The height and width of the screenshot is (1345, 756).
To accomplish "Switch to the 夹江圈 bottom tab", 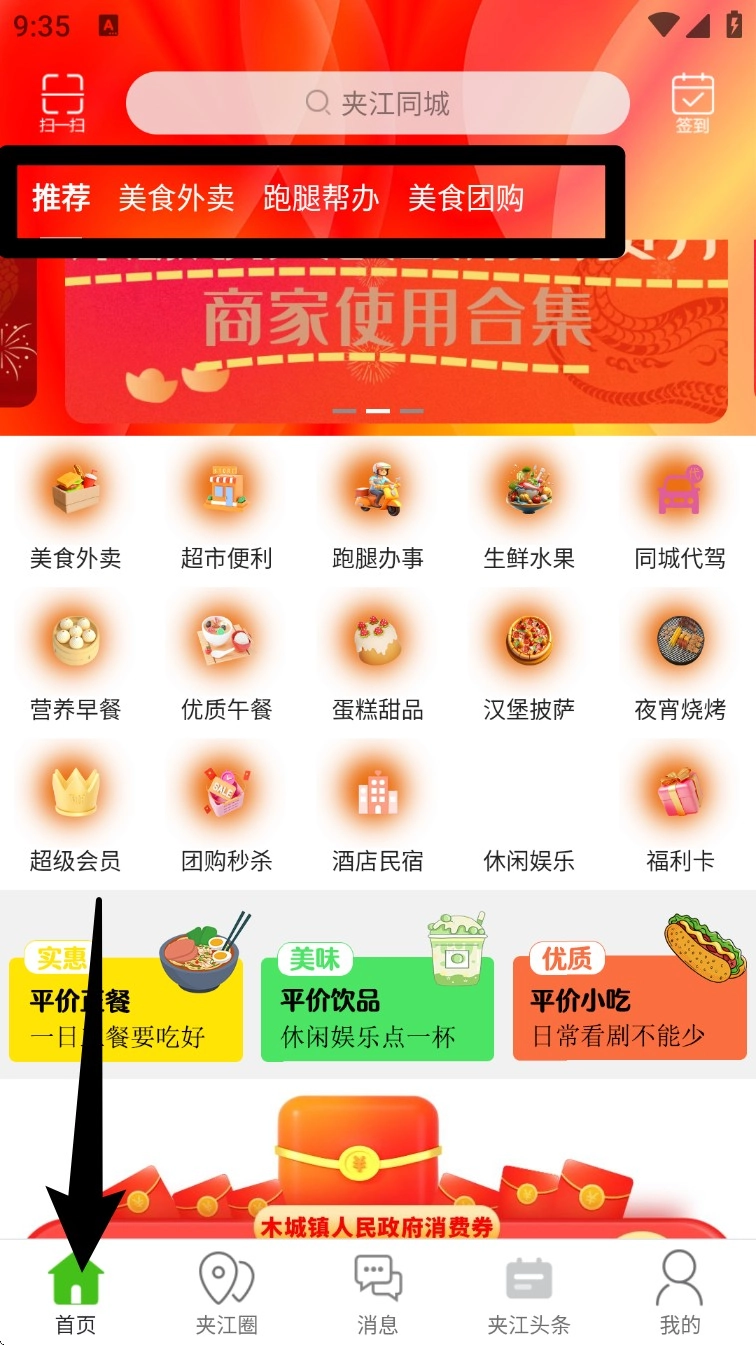I will [x=227, y=1295].
